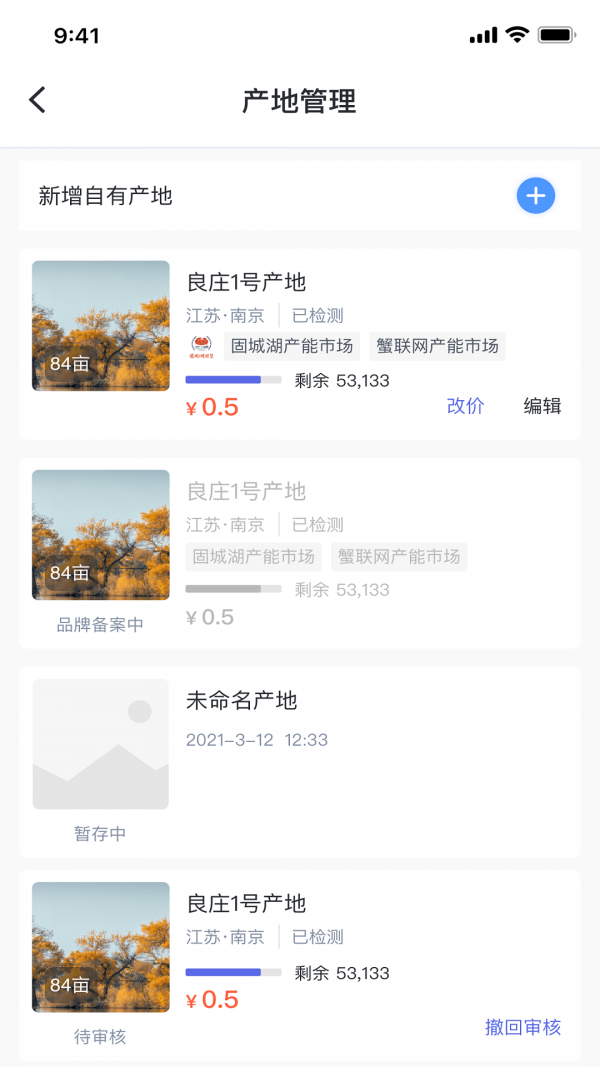
Task: Add a new 自有产地 with plus button
Action: tap(536, 195)
